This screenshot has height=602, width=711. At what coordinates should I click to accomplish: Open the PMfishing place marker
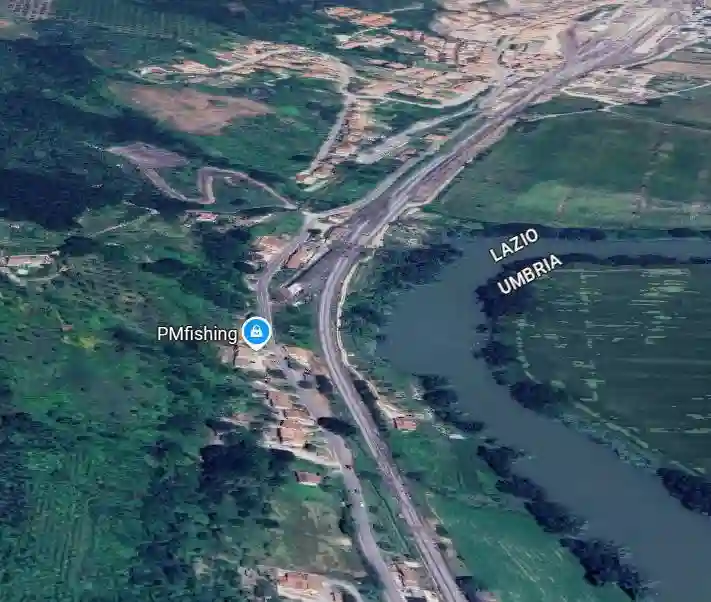pos(257,332)
